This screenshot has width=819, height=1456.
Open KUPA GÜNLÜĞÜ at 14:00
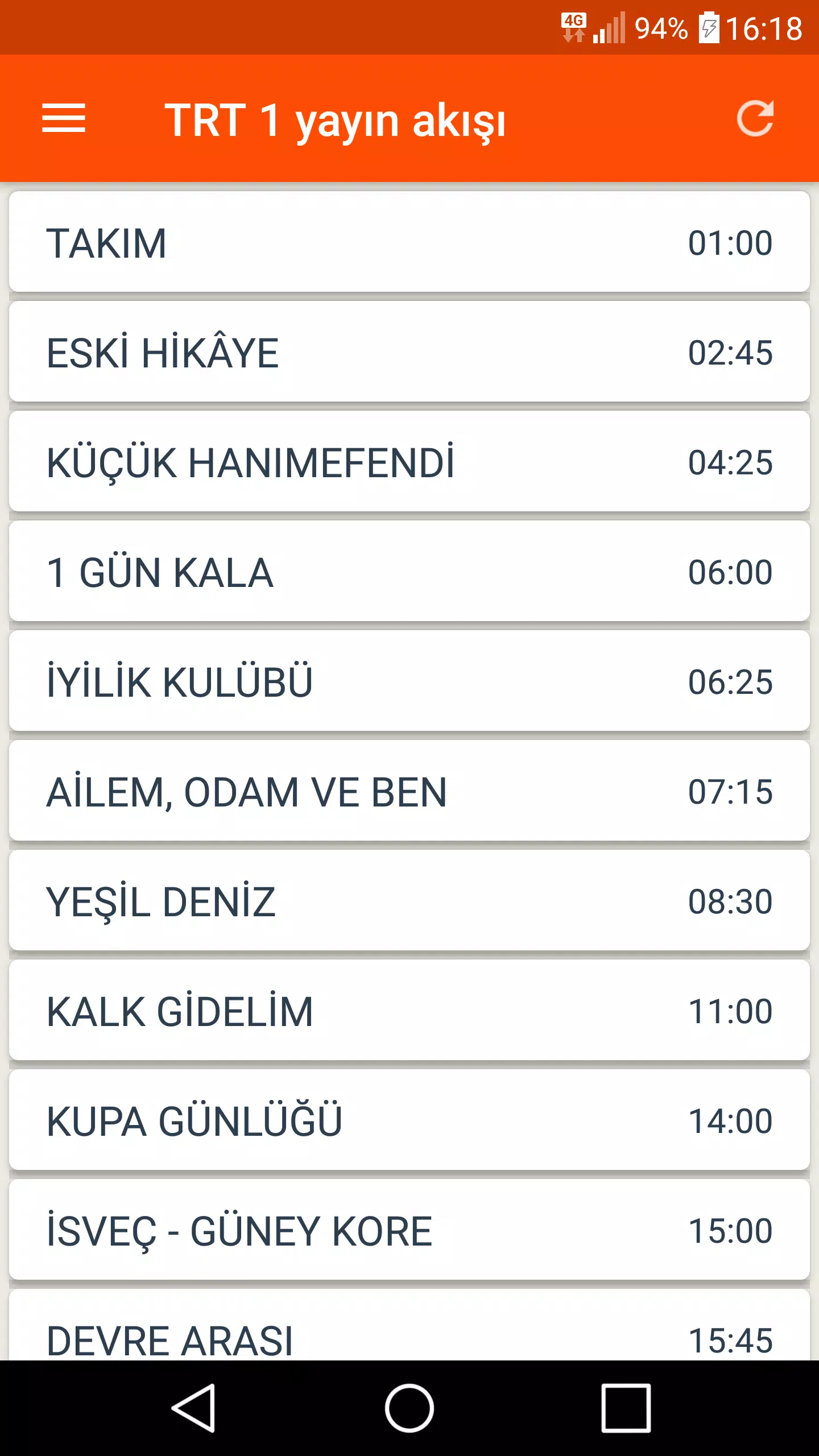pyautogui.click(x=409, y=1120)
